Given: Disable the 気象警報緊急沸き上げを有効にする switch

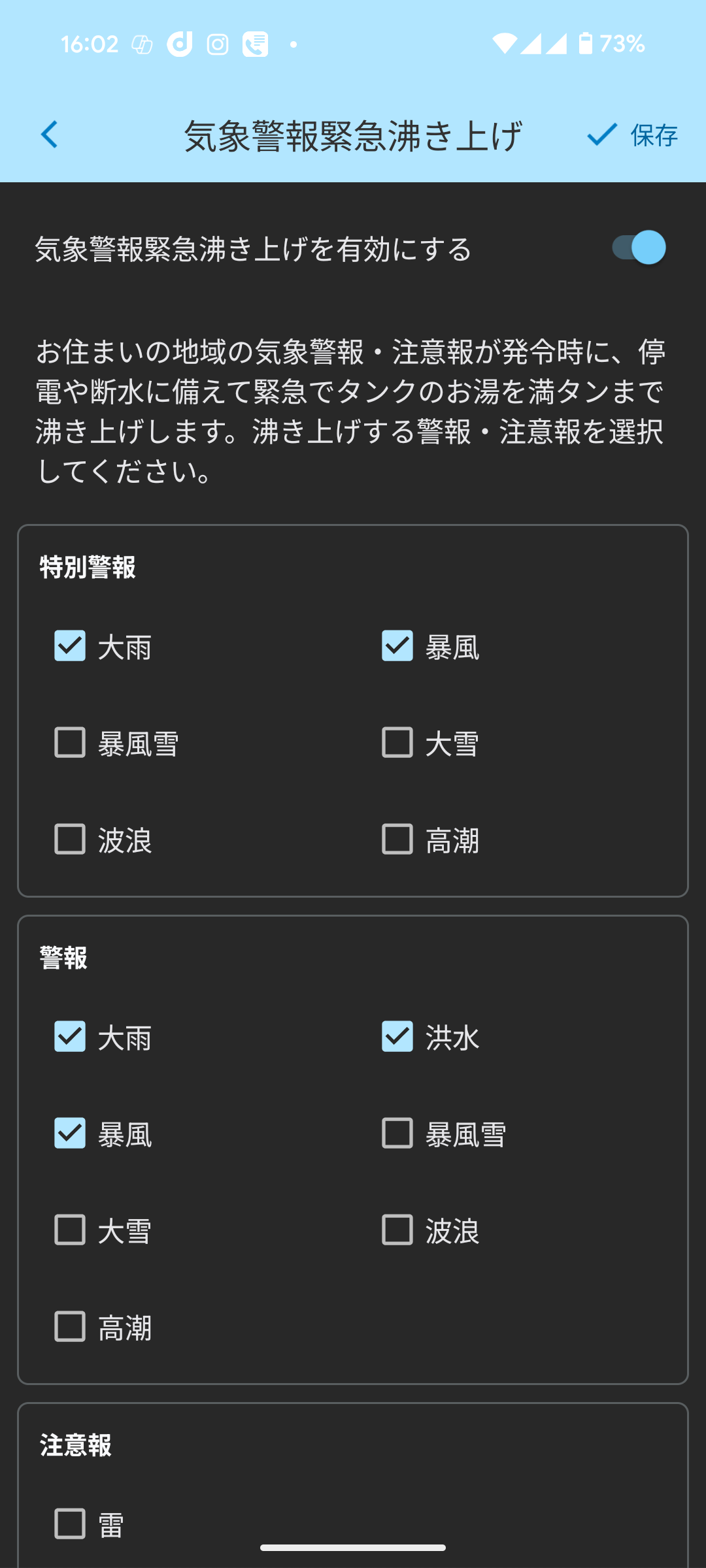Looking at the screenshot, I should coord(639,248).
